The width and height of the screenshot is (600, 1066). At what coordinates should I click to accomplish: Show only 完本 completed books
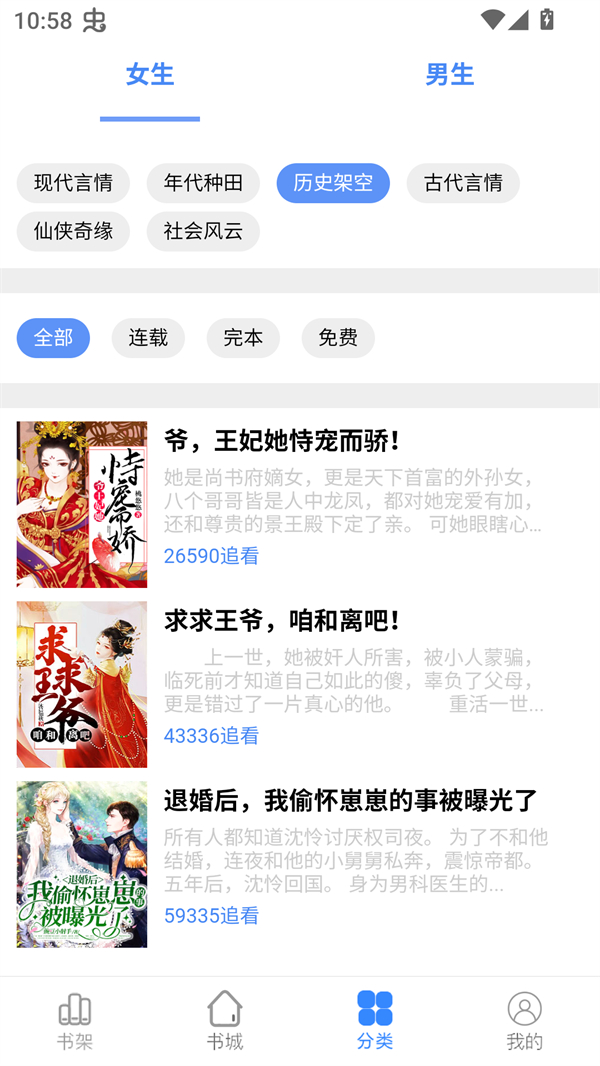(243, 338)
